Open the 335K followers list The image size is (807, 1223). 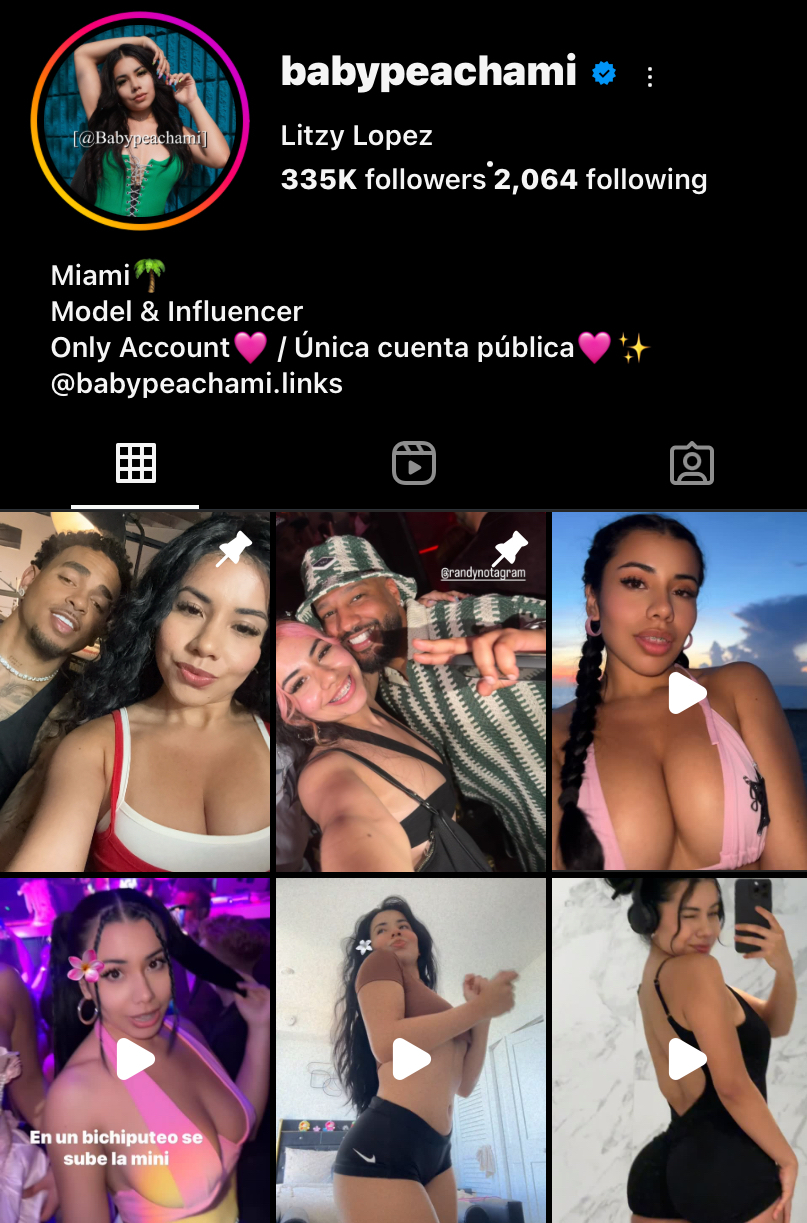(383, 180)
